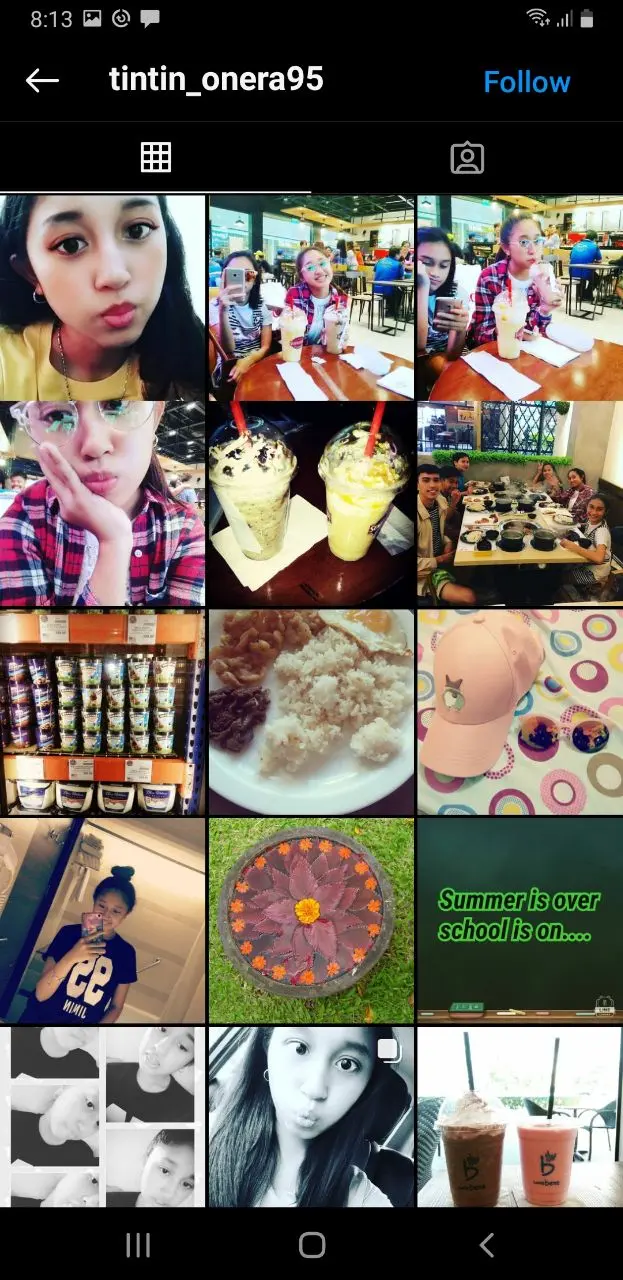This screenshot has width=623, height=1280.
Task: Open the two cups with black straws post
Action: click(x=520, y=1117)
